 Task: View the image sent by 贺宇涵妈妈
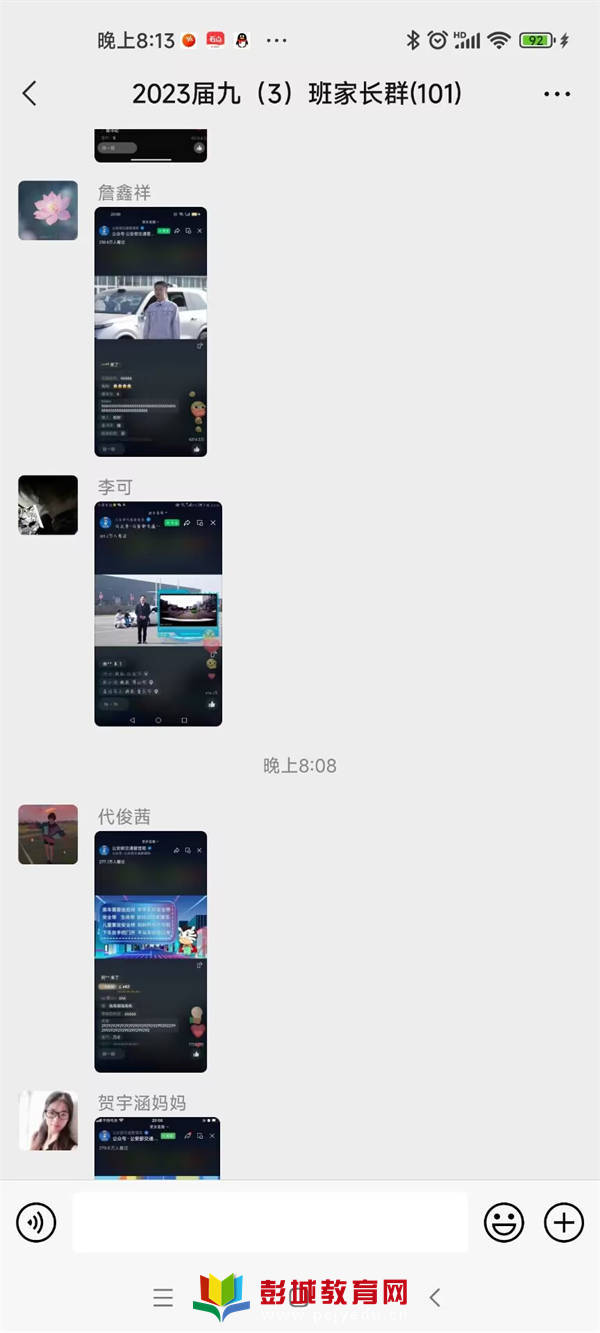point(157,1148)
